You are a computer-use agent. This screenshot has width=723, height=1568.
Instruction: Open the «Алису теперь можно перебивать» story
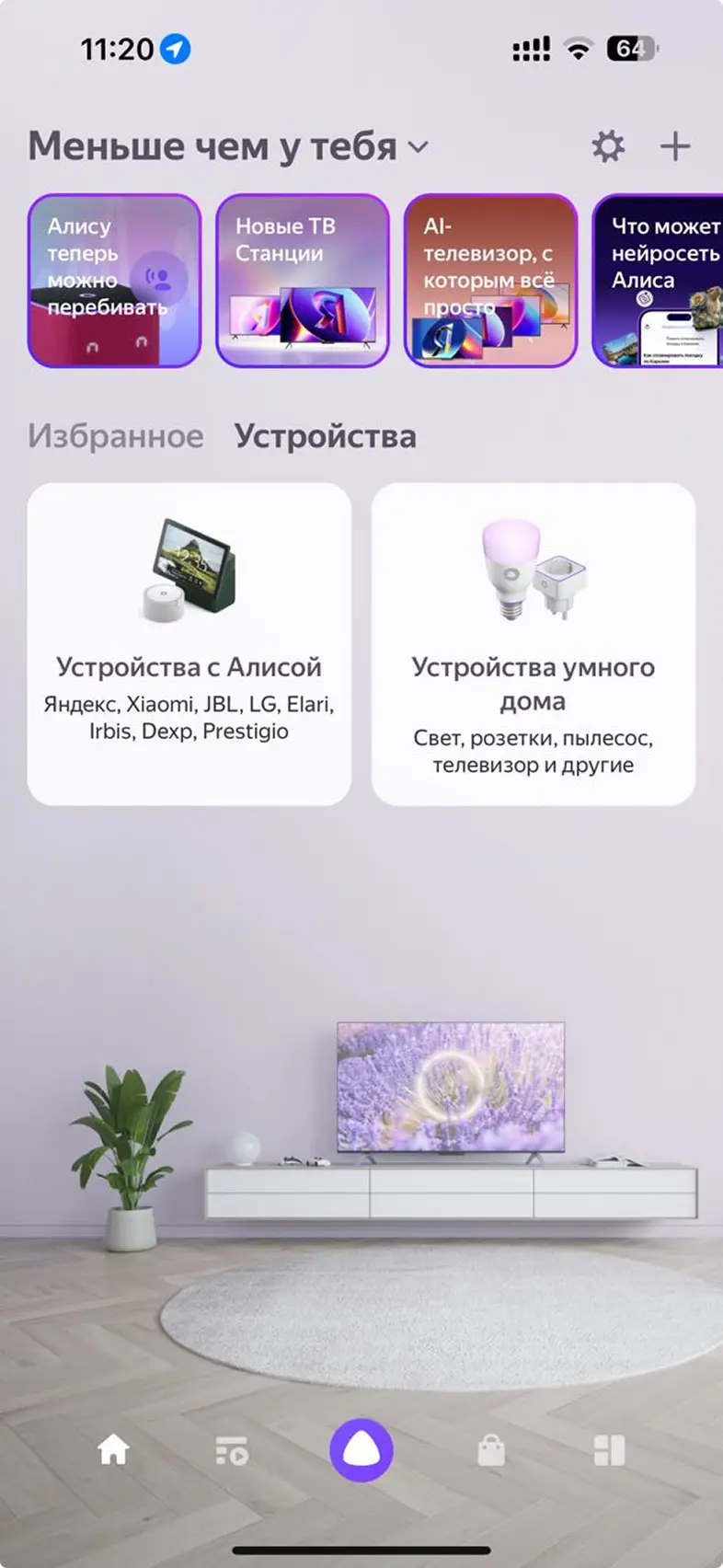click(114, 281)
